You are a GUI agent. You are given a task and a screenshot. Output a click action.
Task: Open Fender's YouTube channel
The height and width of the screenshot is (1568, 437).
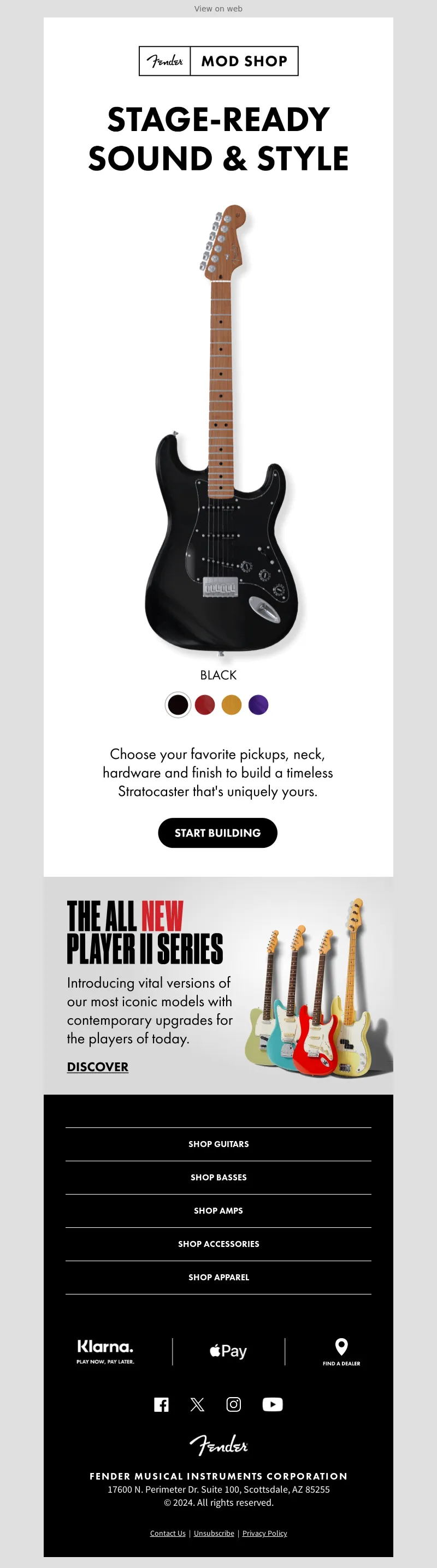tap(272, 1404)
